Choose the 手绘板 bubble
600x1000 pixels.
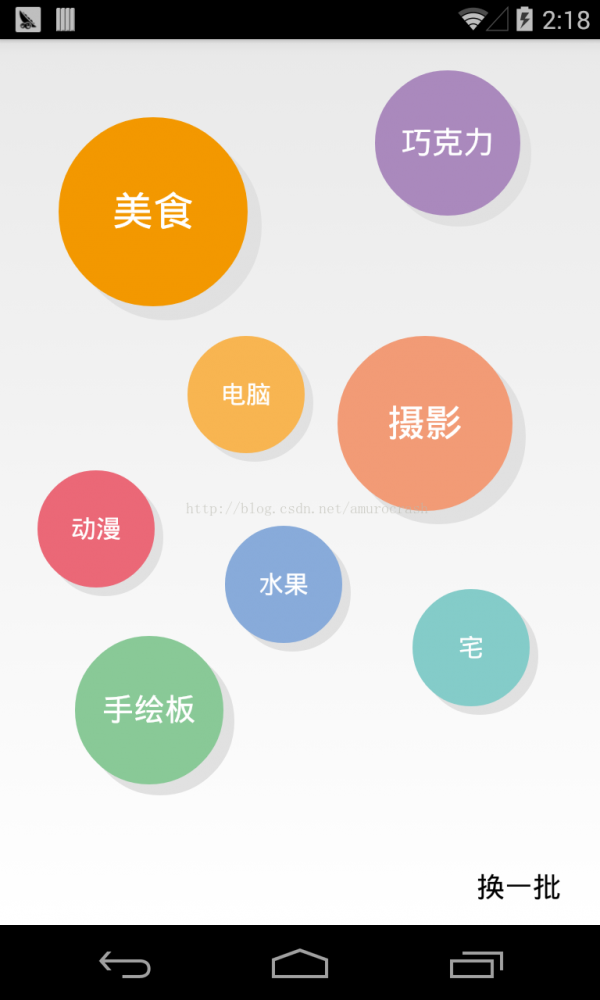(149, 710)
